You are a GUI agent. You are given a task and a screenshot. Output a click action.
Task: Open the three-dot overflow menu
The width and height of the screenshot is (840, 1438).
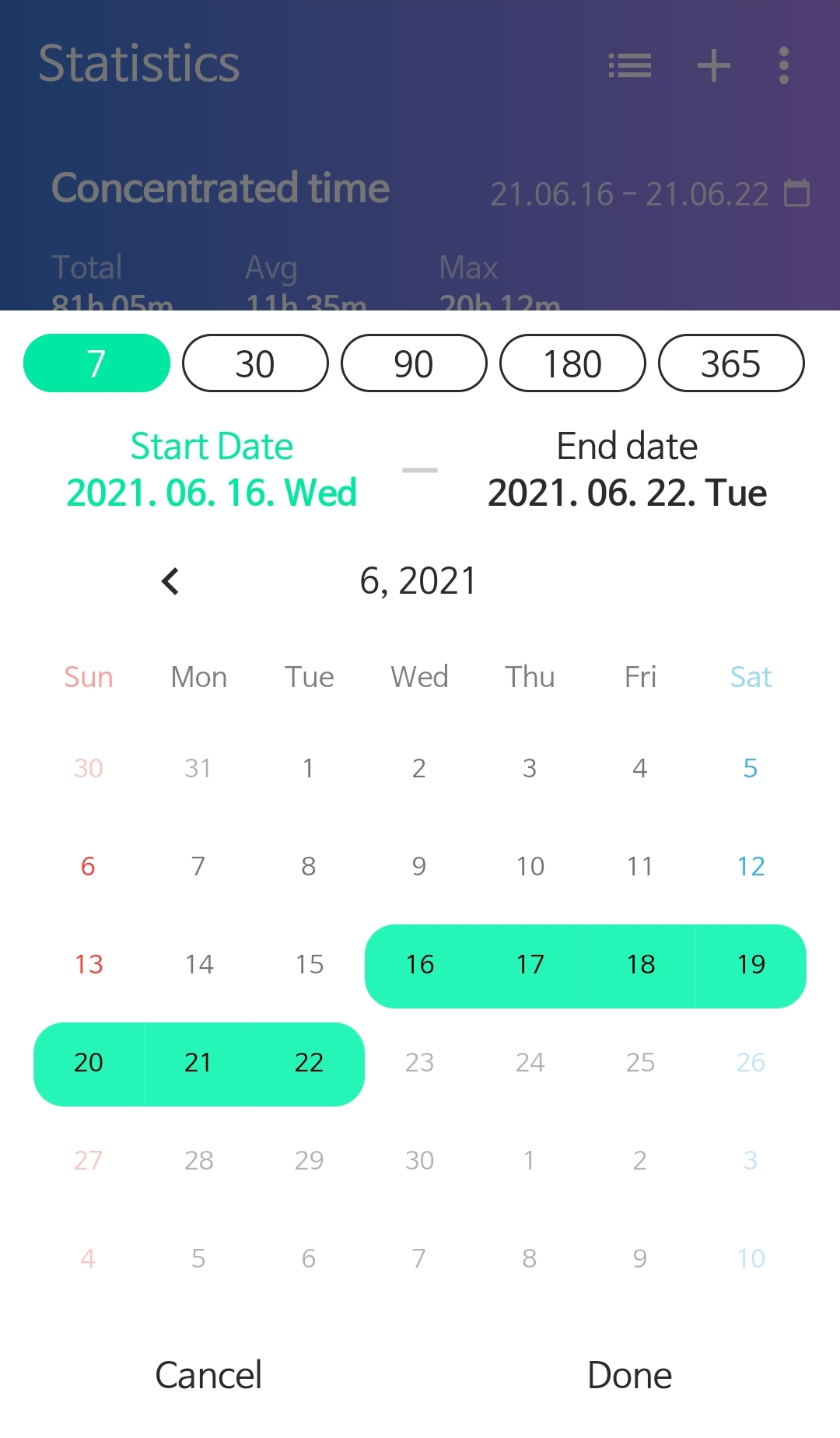[783, 65]
